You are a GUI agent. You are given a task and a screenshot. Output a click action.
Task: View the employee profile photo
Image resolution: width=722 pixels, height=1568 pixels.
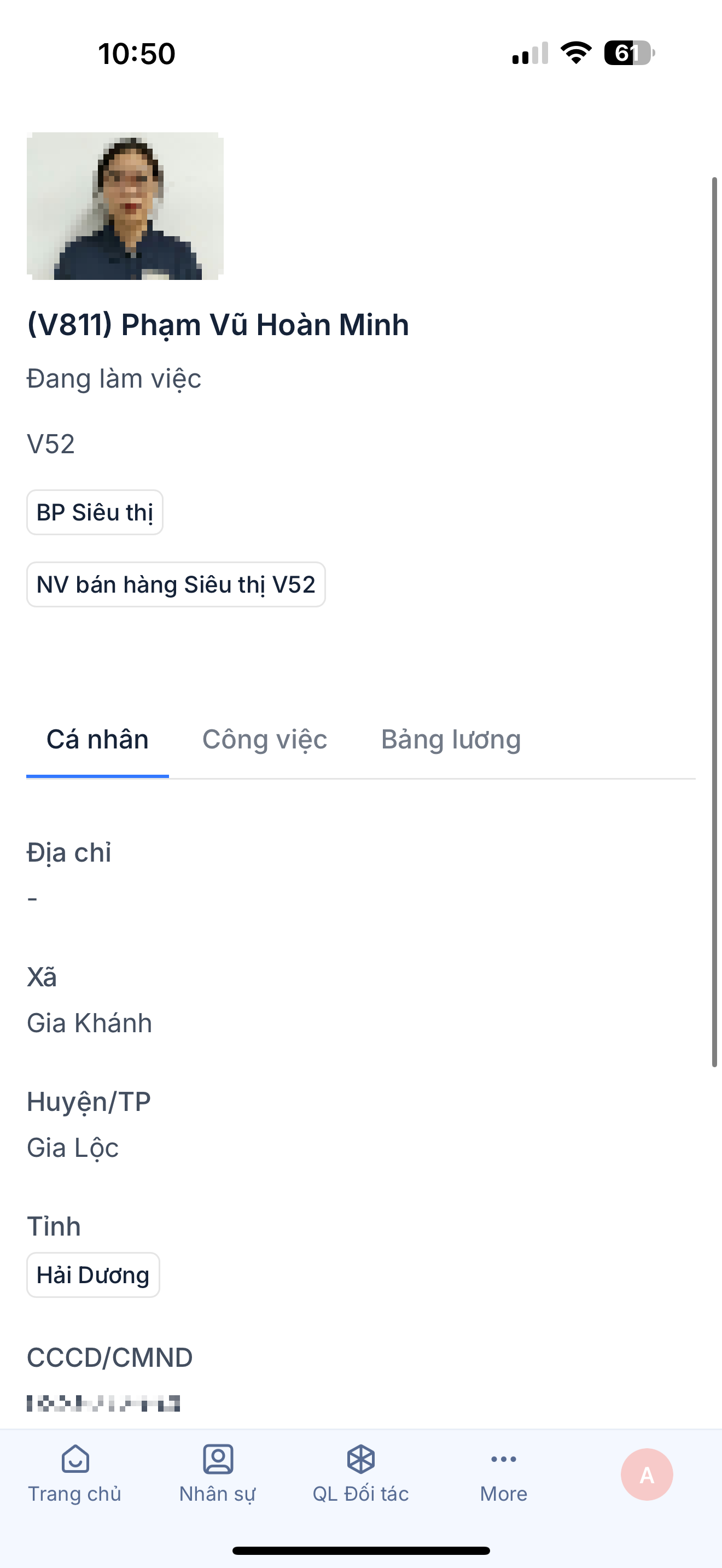(125, 206)
